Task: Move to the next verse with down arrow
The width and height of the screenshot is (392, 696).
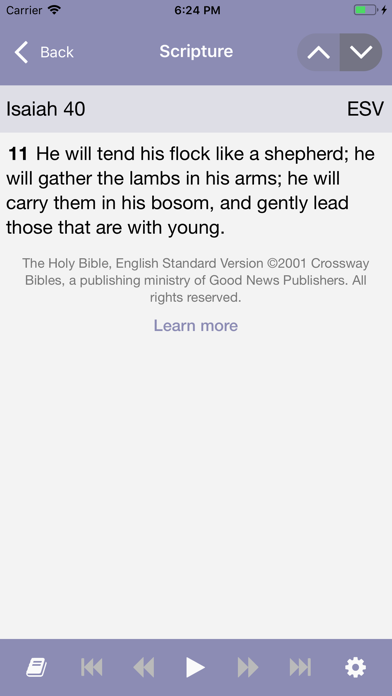Action: [361, 52]
